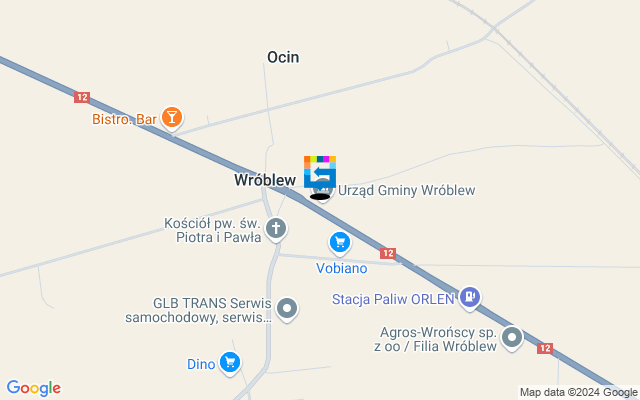Select the Stacja Paliw ORLEN fuel marker
640x400 pixels.
click(471, 297)
